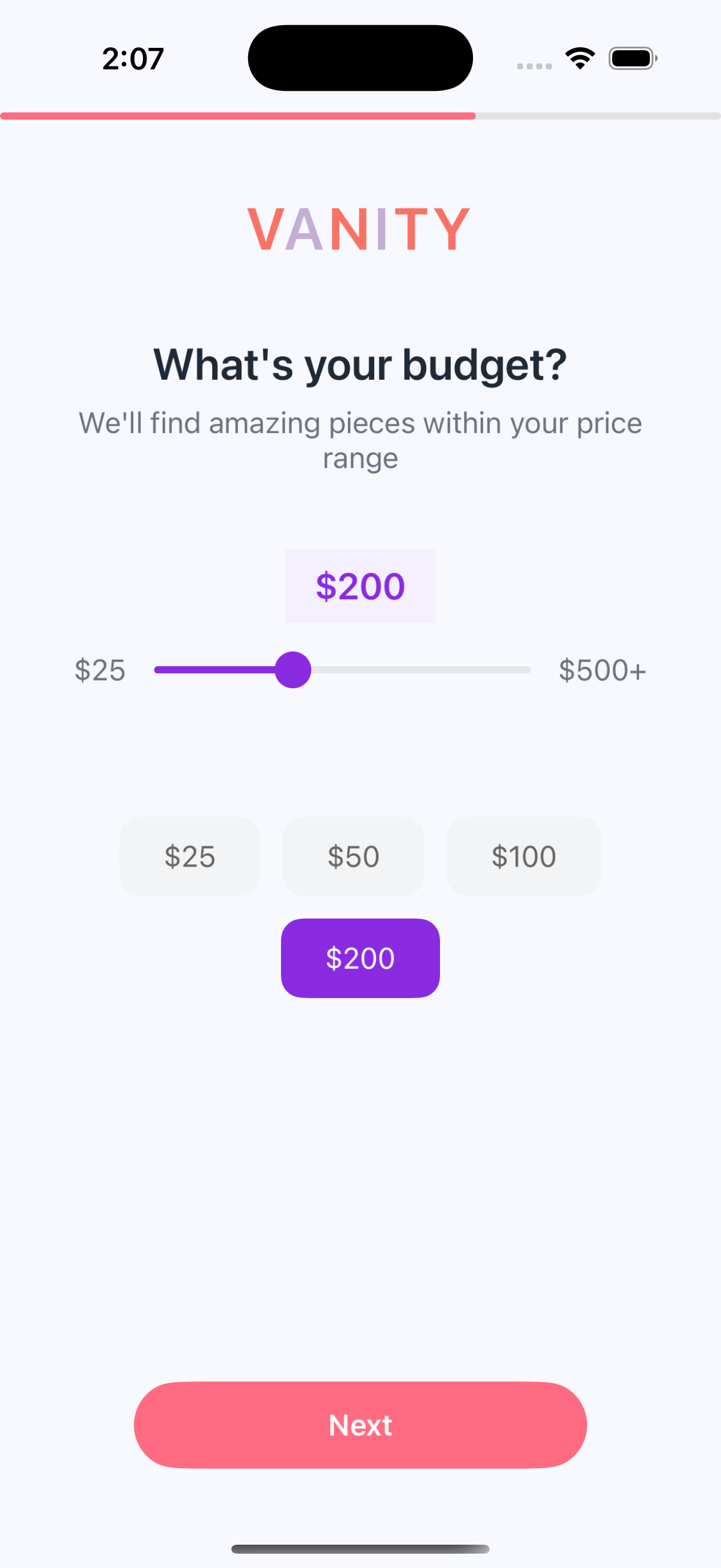Image resolution: width=721 pixels, height=1568 pixels.
Task: Click the slider track right of the thumb
Action: [420, 670]
